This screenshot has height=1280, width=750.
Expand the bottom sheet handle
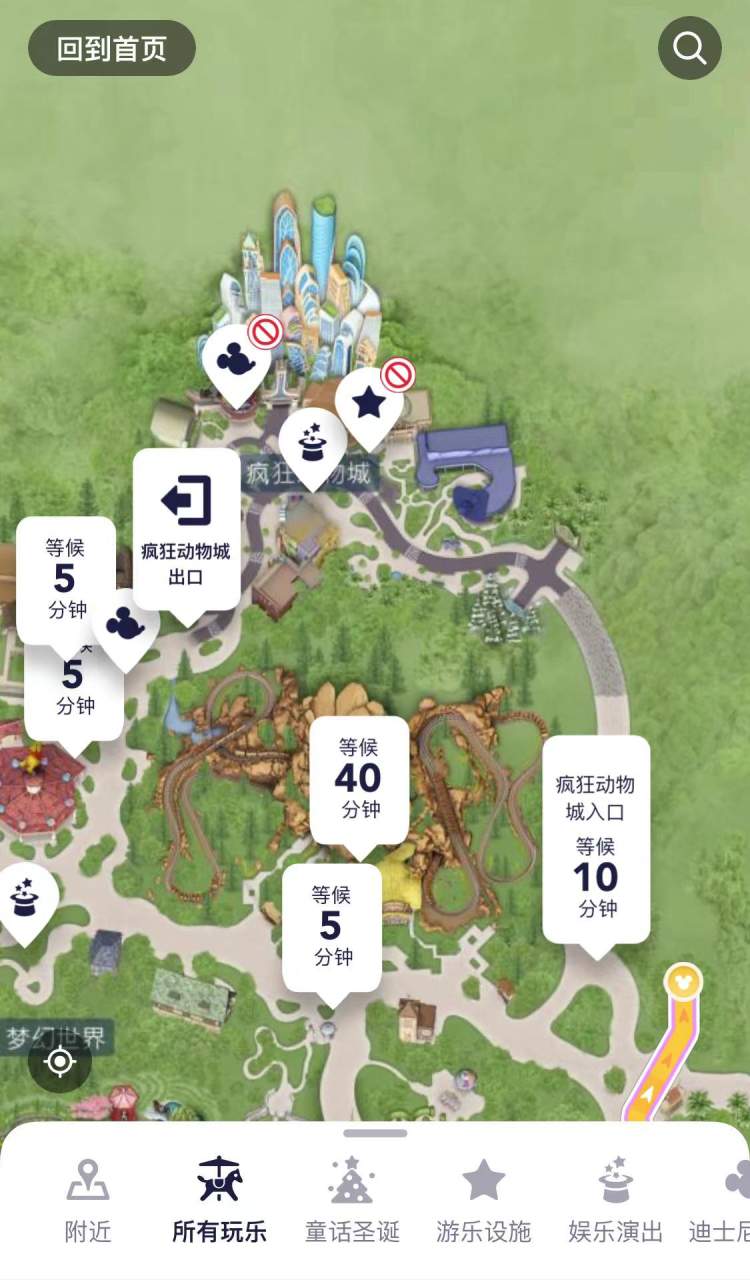point(375,1133)
